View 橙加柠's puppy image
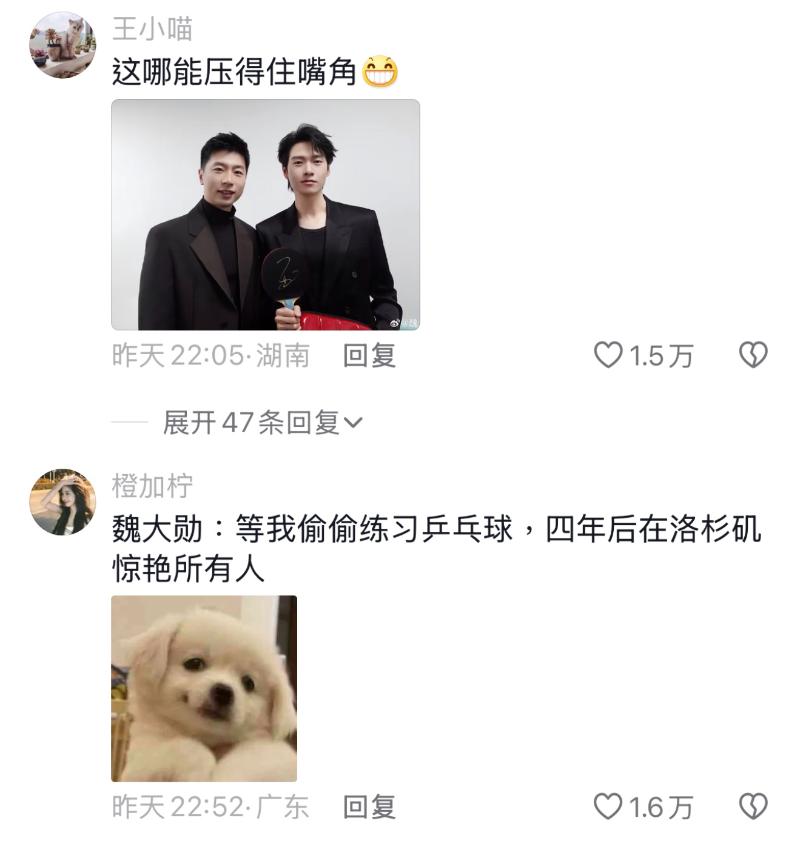The height and width of the screenshot is (855, 800). click(x=203, y=688)
